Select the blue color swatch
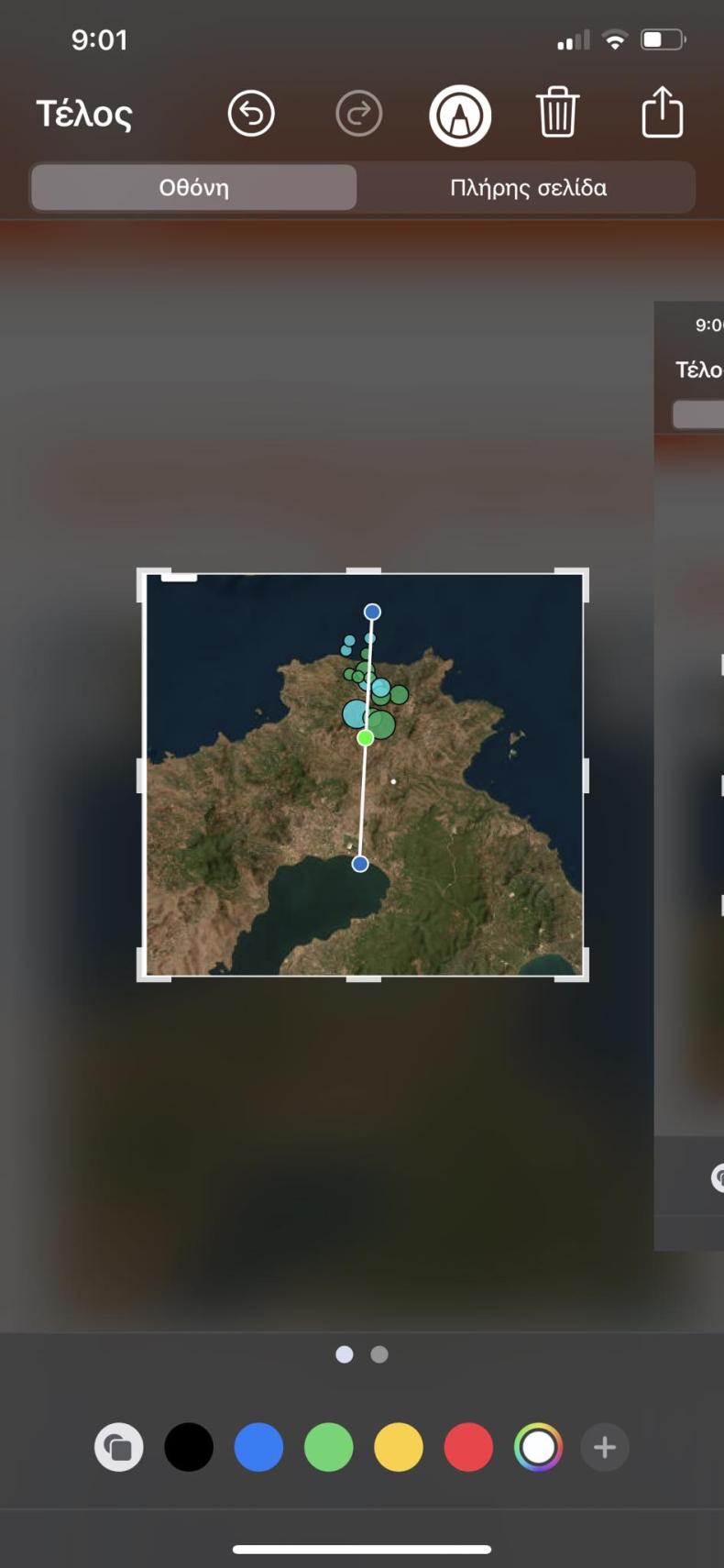724x1568 pixels. [258, 1448]
